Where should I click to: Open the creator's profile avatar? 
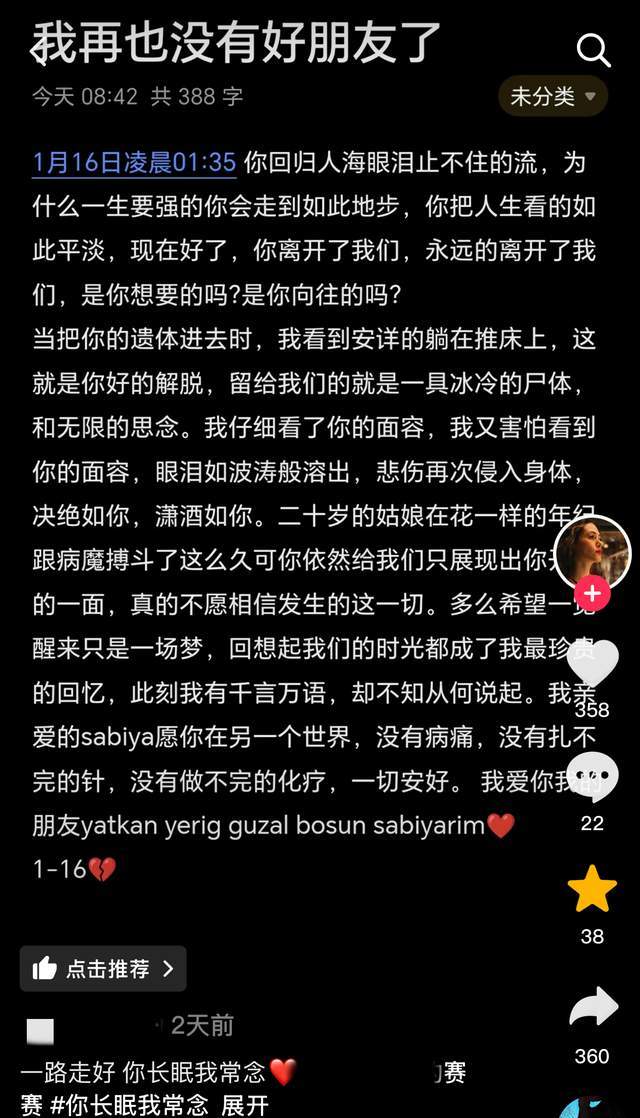point(592,552)
